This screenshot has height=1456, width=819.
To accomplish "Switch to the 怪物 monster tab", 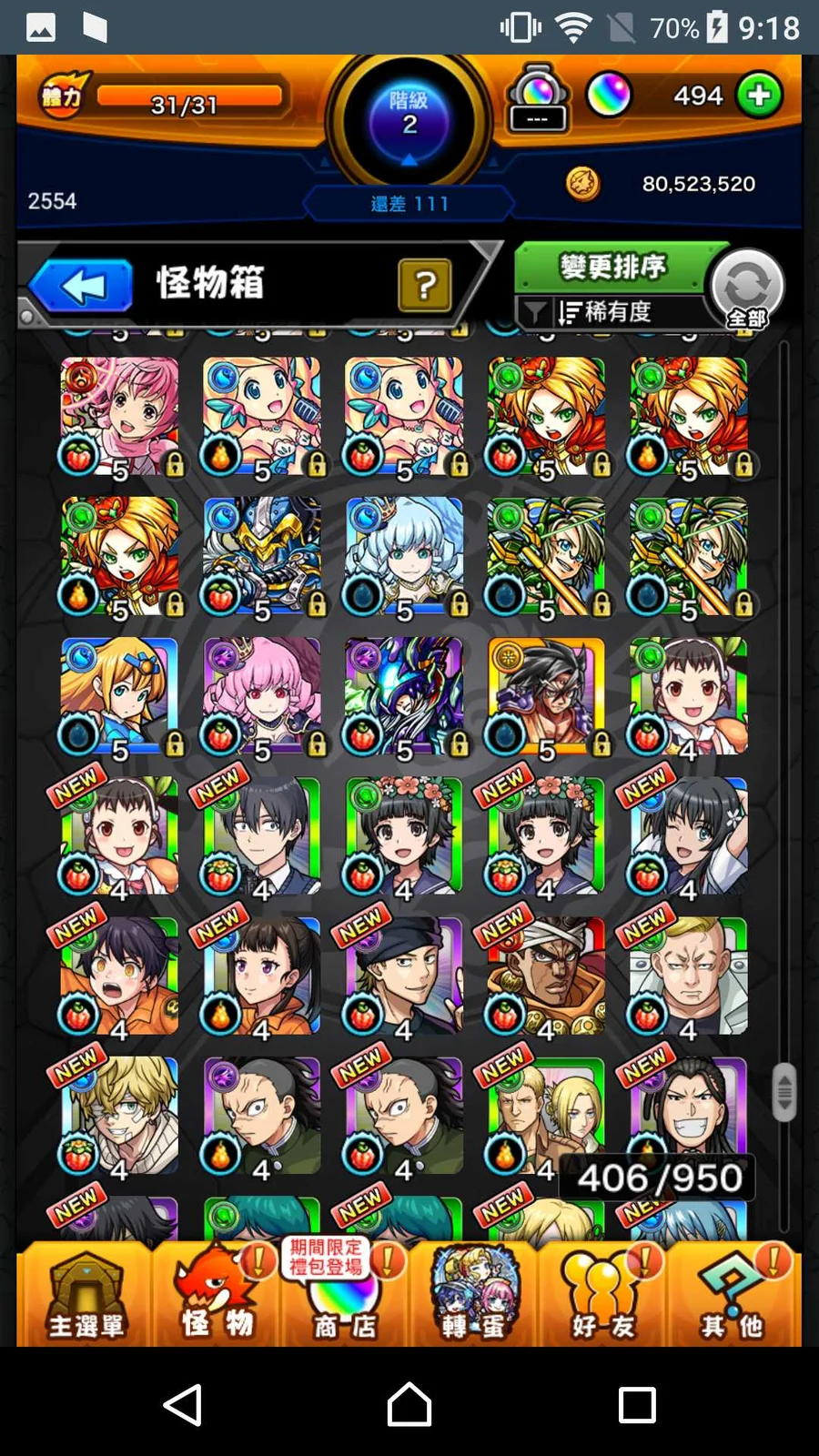I will tap(217, 1295).
